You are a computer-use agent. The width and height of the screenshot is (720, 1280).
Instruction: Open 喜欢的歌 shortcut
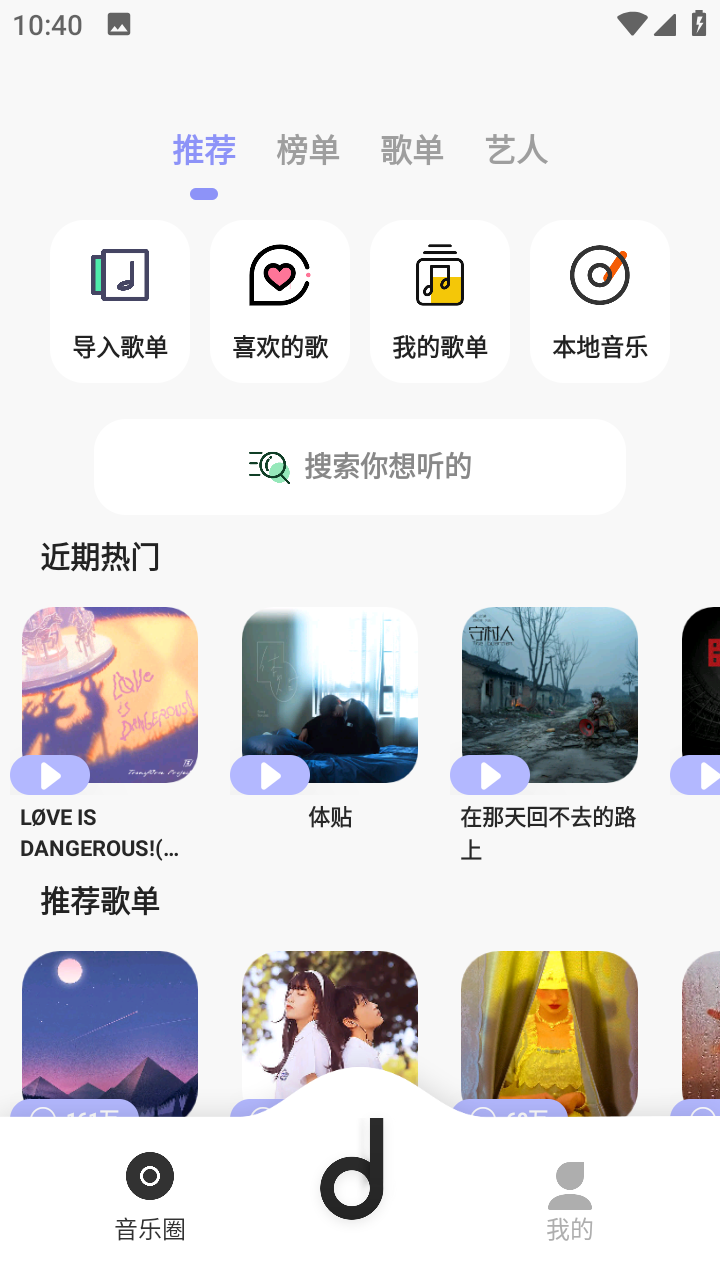(x=280, y=301)
